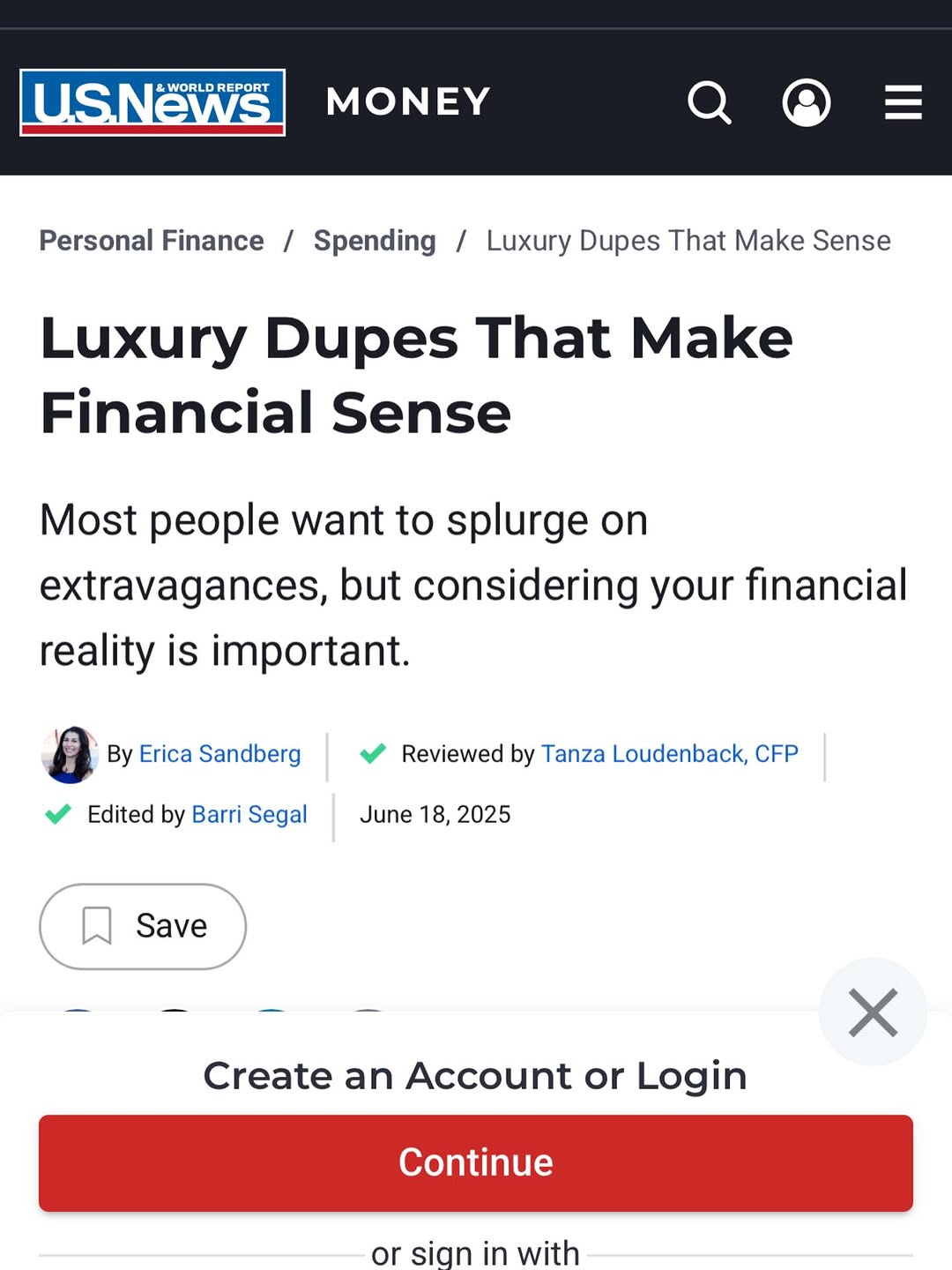Open the search icon in header
952x1270 pixels.
click(710, 102)
